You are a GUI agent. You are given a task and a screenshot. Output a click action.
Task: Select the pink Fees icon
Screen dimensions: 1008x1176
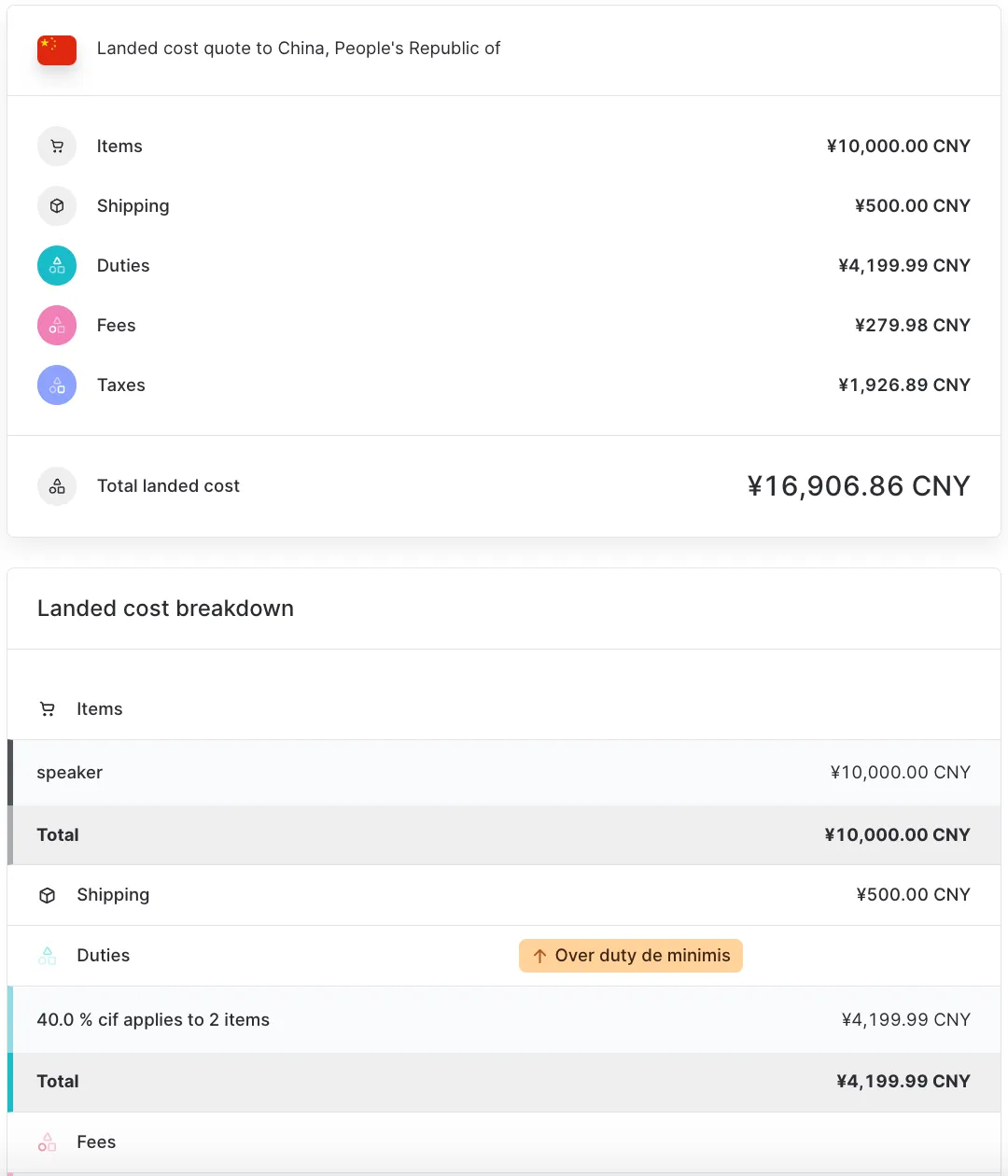57,325
